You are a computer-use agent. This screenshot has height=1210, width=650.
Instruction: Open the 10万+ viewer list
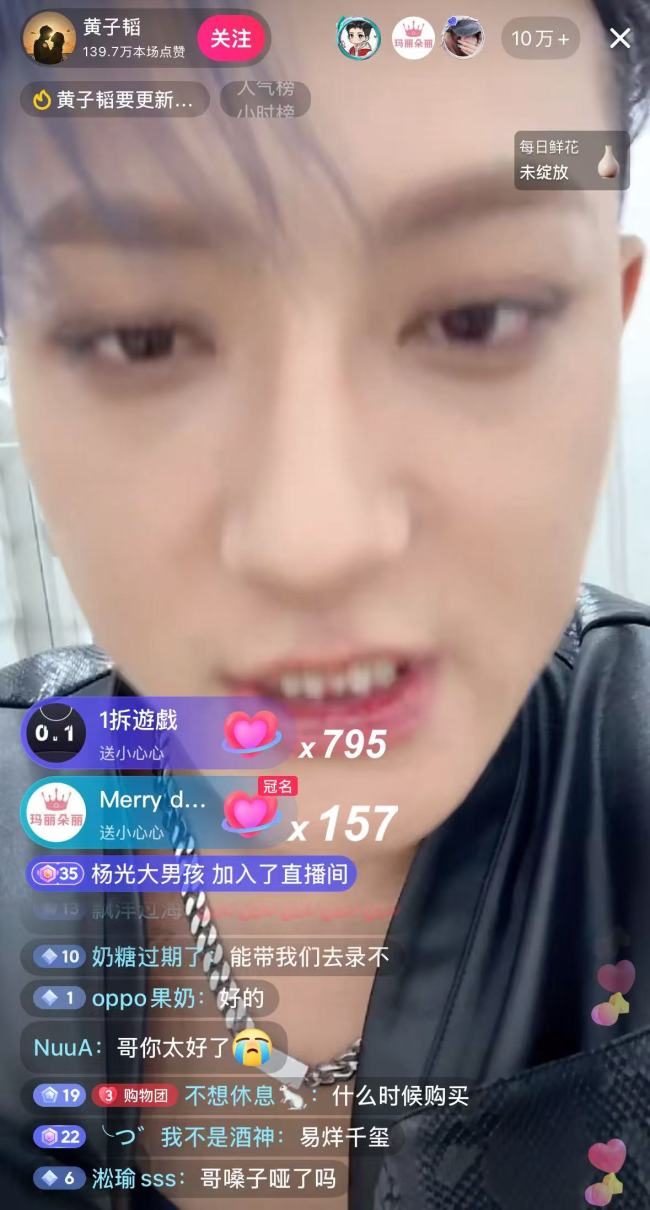(540, 39)
